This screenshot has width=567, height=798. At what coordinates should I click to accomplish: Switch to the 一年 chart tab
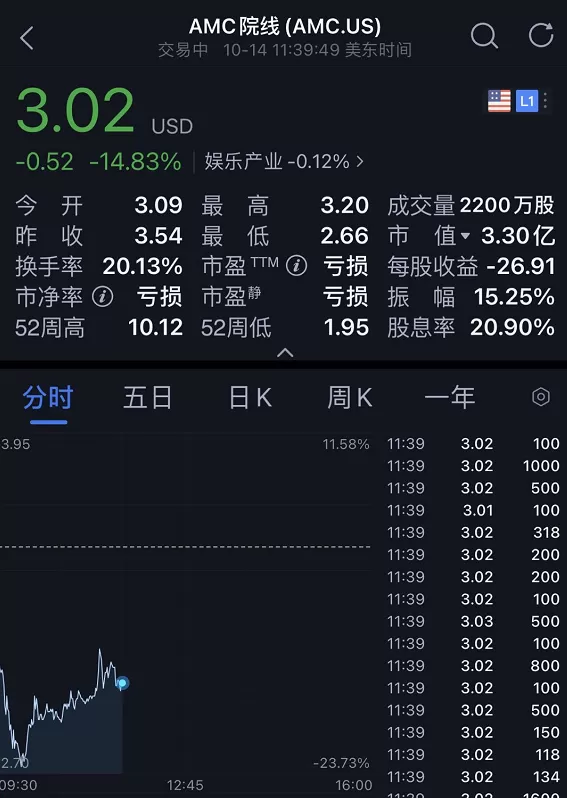point(450,397)
